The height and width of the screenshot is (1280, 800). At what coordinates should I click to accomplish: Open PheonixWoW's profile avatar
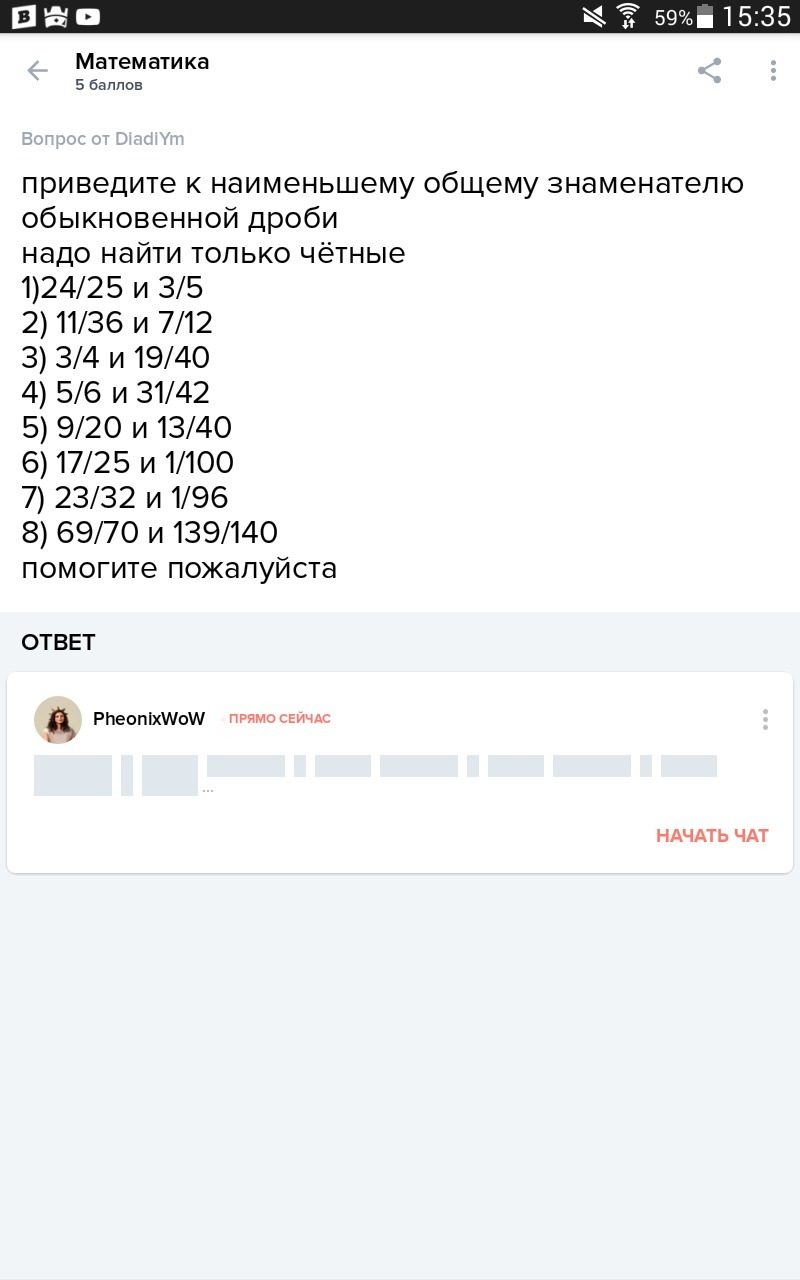click(58, 719)
